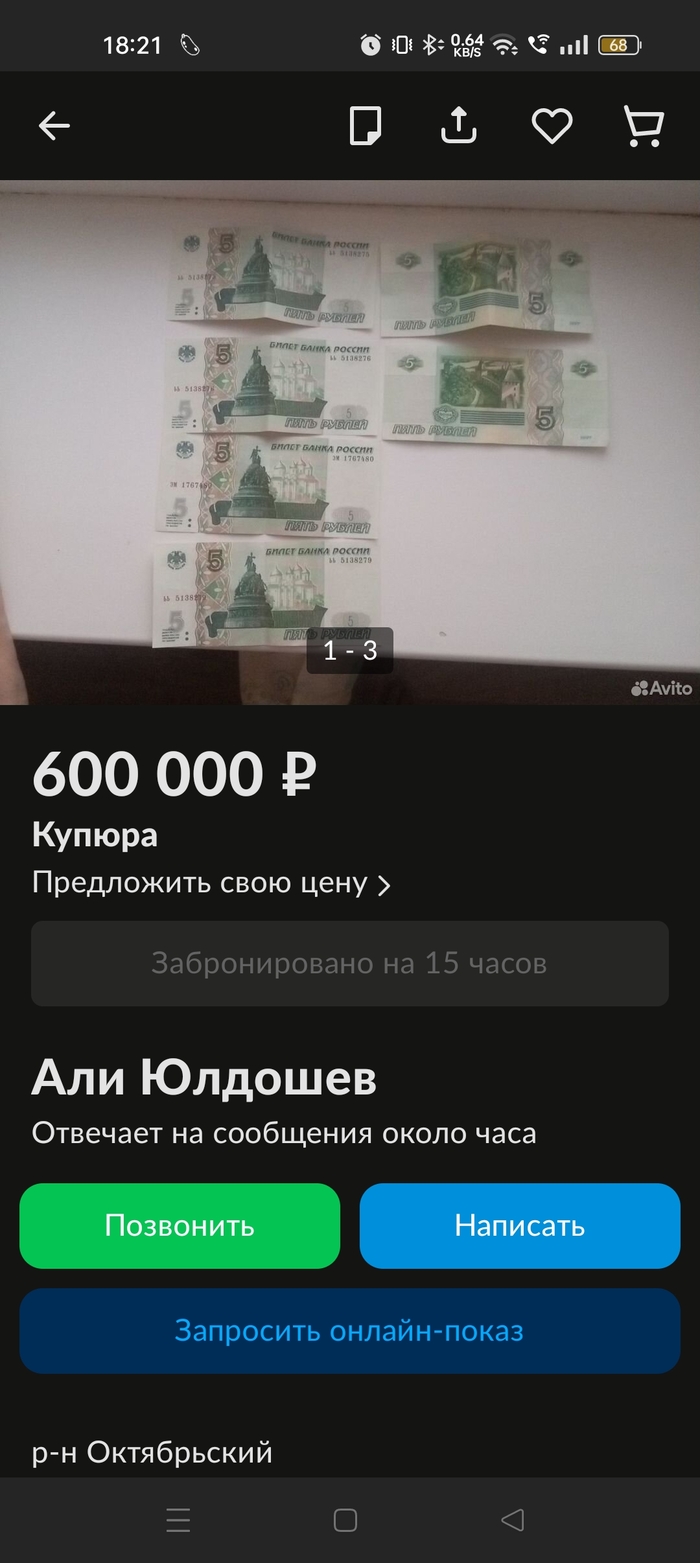The image size is (700, 1563).
Task: Share this listing
Action: (x=458, y=126)
